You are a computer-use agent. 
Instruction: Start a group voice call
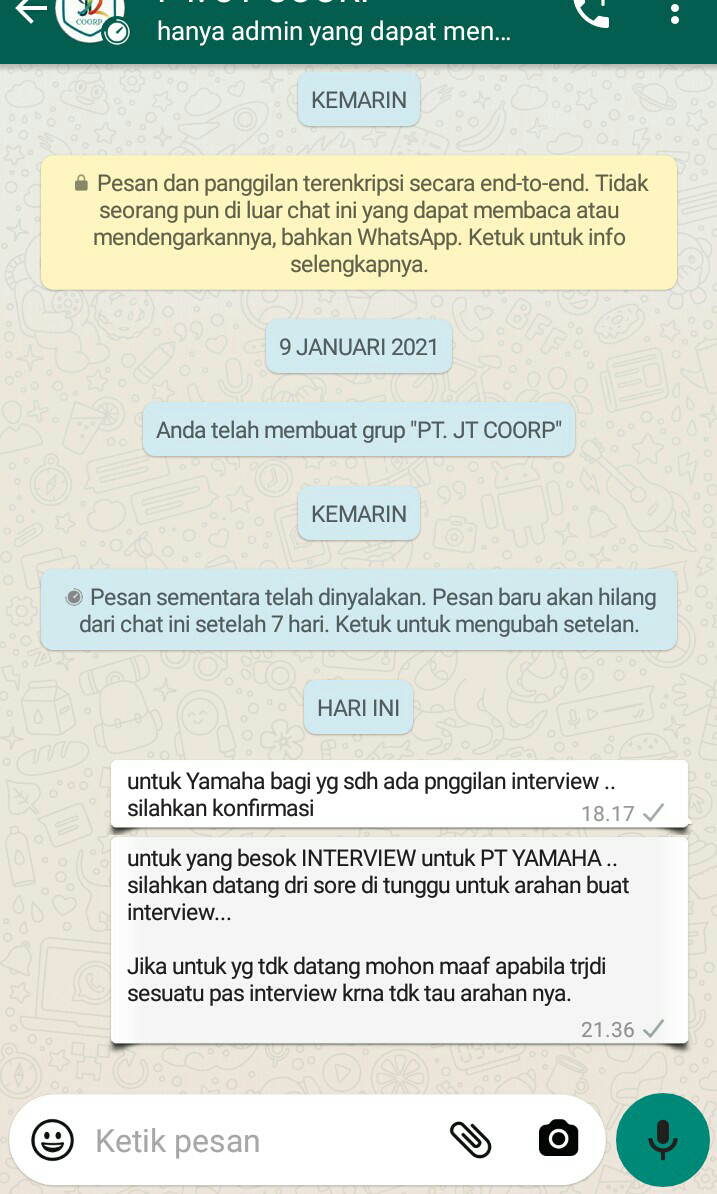coord(592,13)
